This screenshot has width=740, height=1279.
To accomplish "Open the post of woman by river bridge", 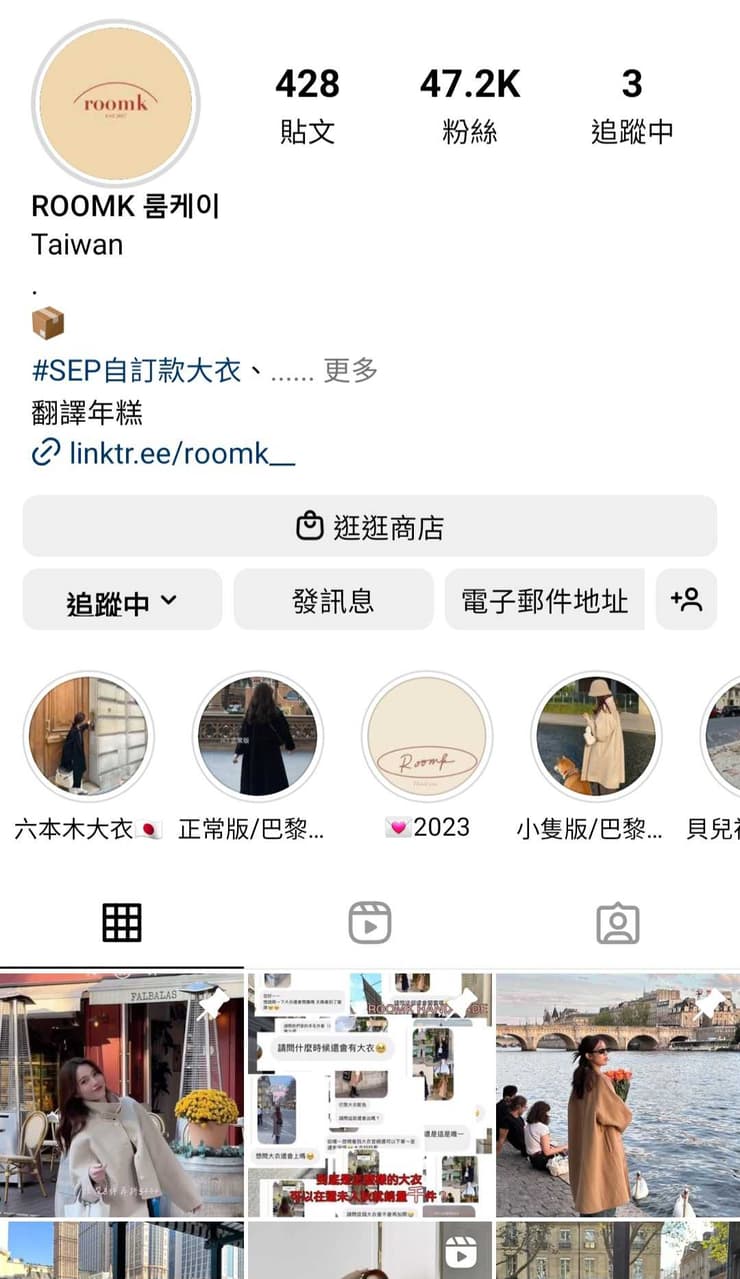I will (x=618, y=1095).
